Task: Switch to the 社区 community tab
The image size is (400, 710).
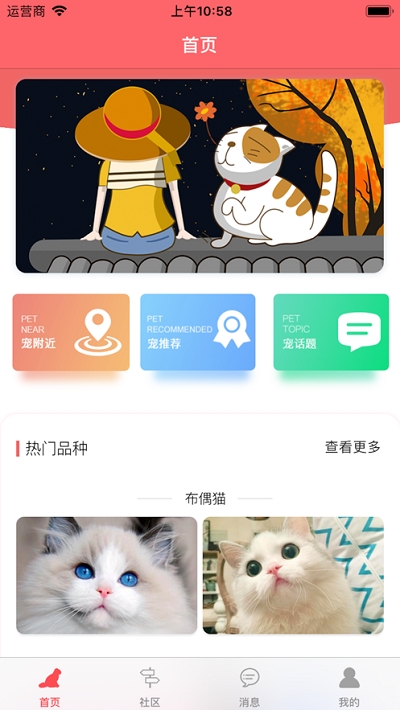Action: coord(150,687)
